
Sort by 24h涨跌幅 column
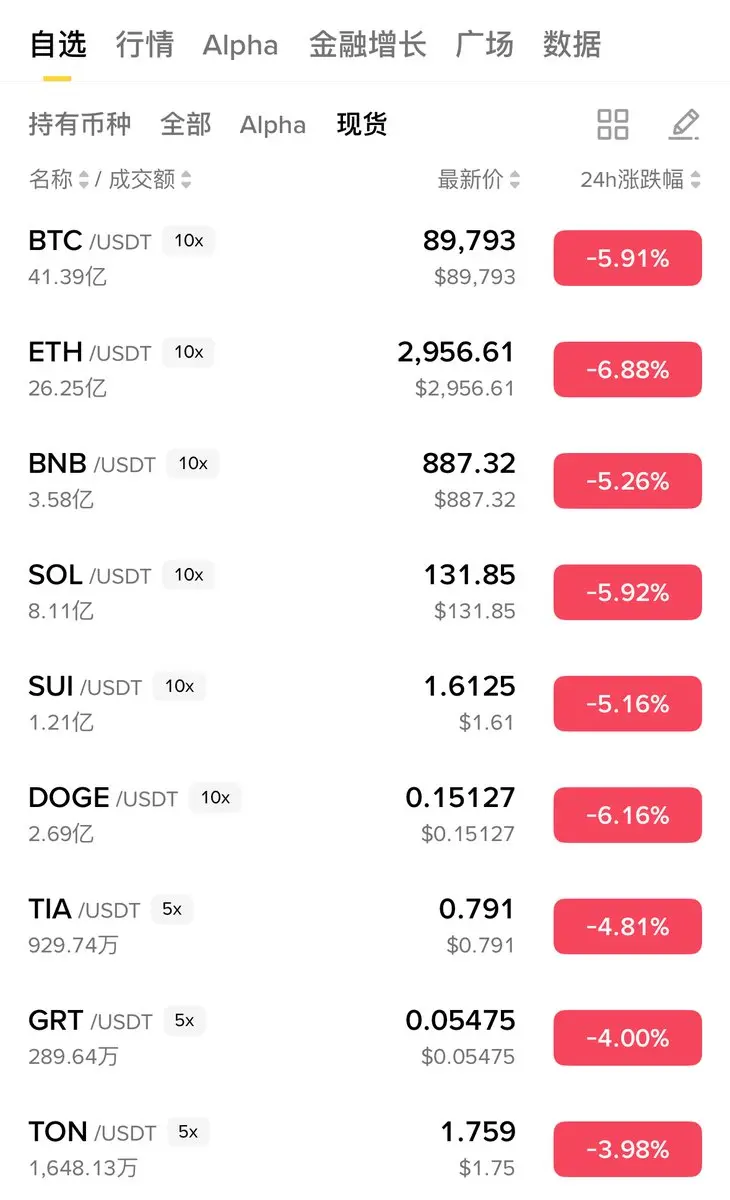pos(640,180)
